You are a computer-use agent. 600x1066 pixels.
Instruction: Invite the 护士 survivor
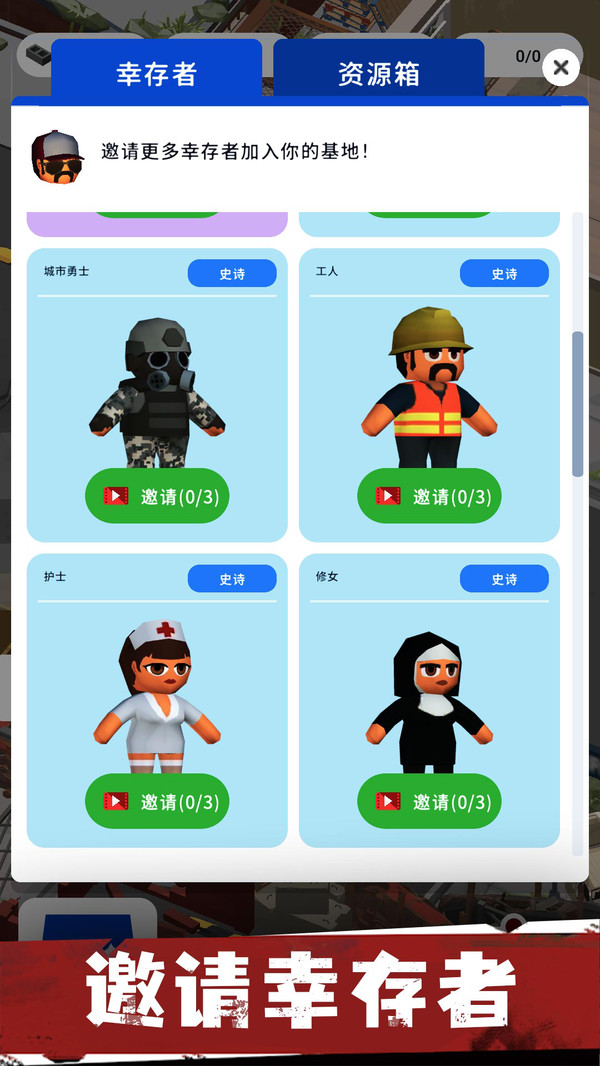tap(157, 801)
